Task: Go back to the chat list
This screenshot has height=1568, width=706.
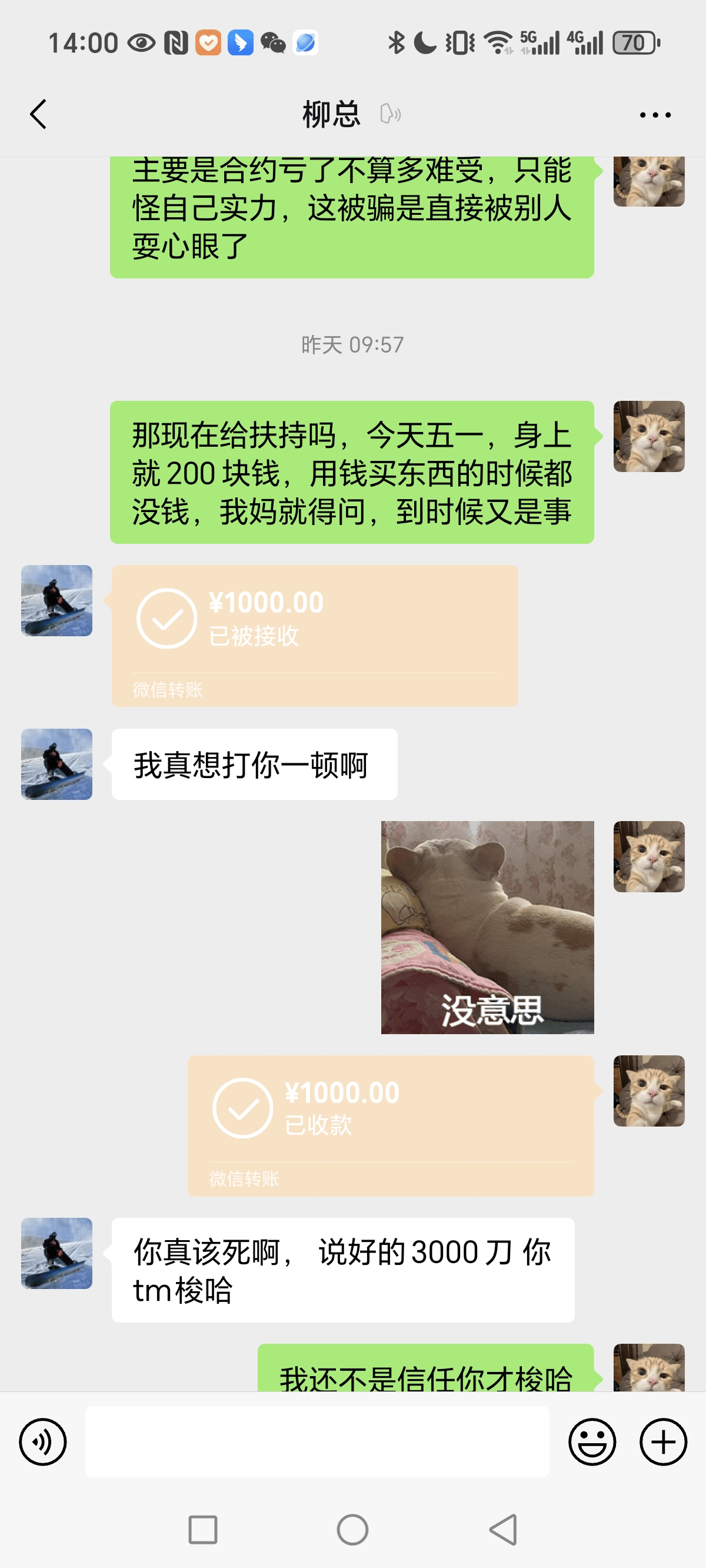Action: click(38, 114)
